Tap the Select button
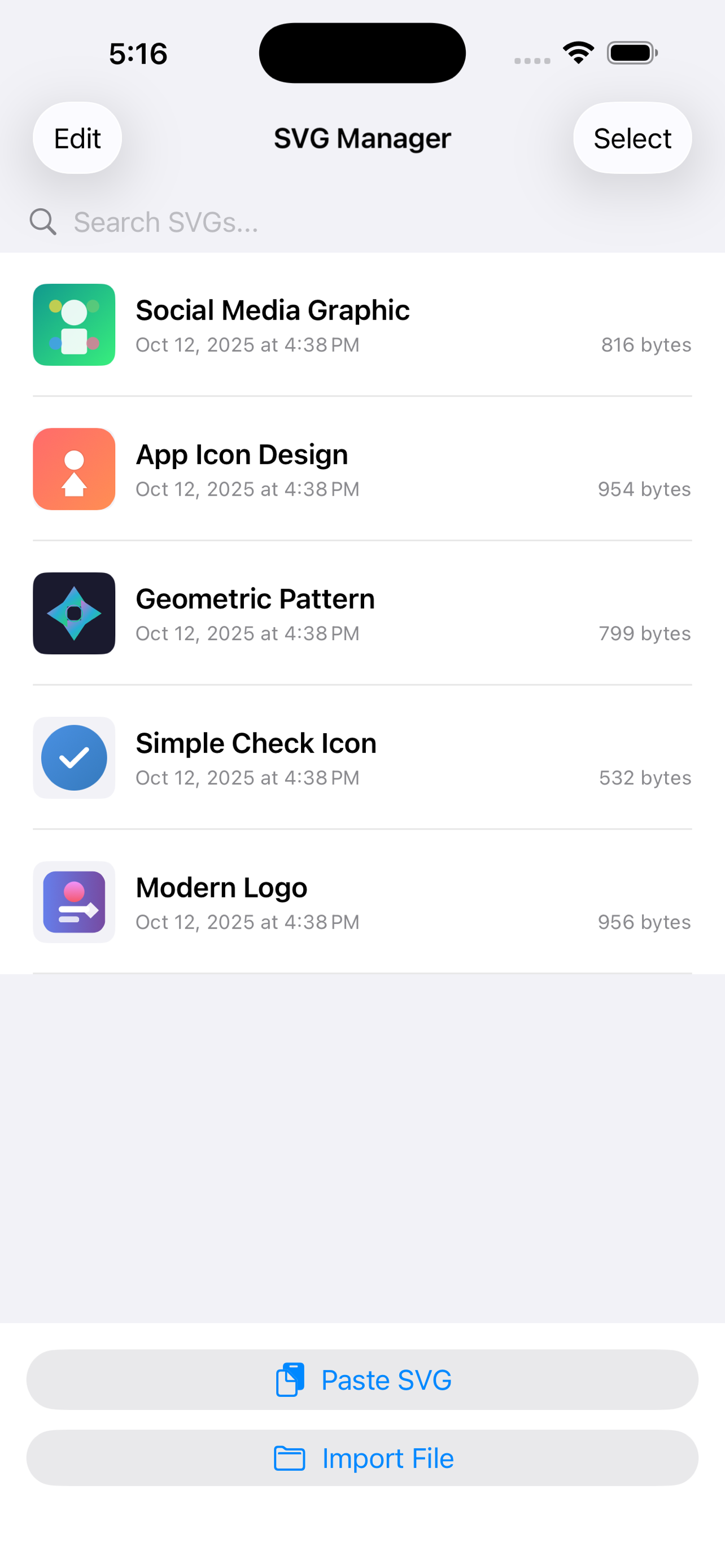This screenshot has width=725, height=1568. click(632, 138)
